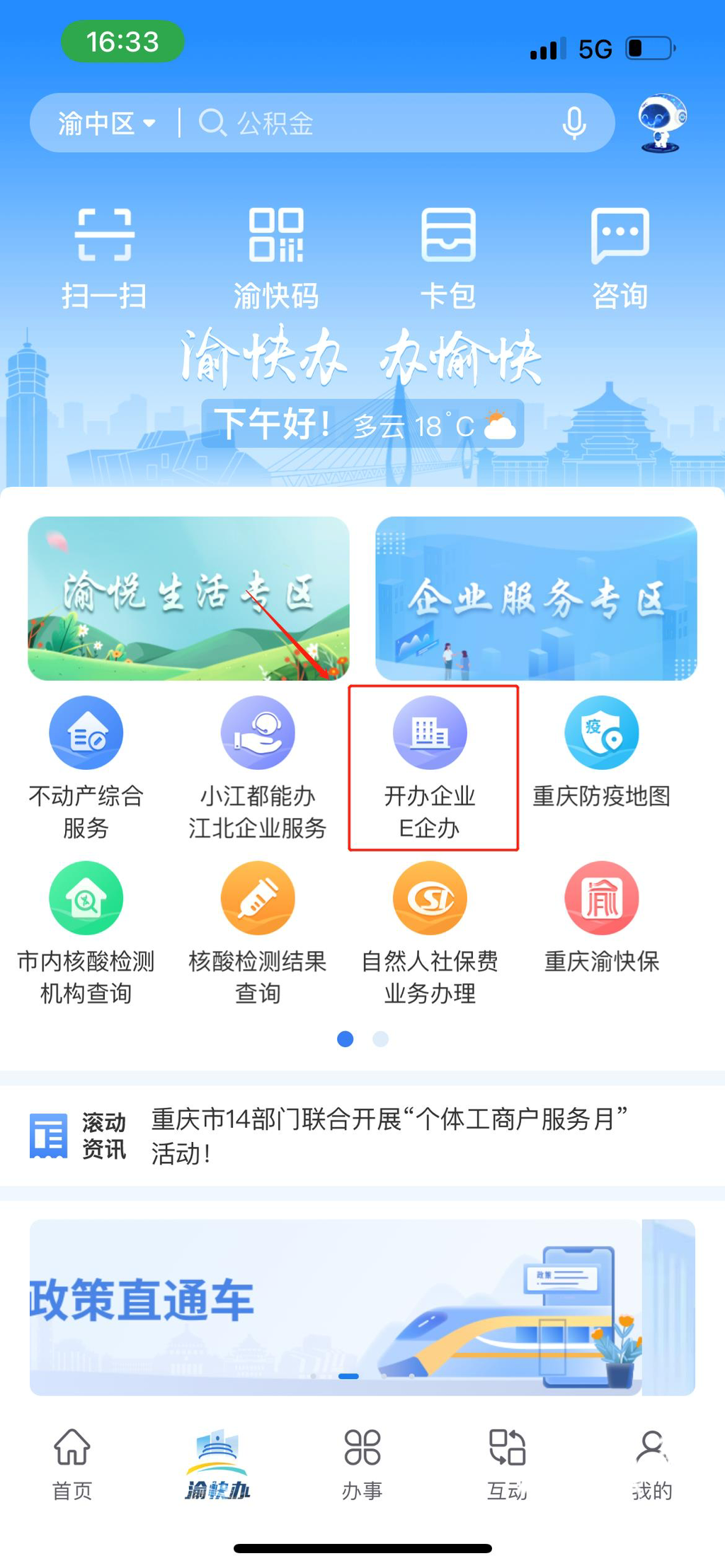Open 卡包 card wallet
This screenshot has height=1568, width=725.
click(448, 258)
